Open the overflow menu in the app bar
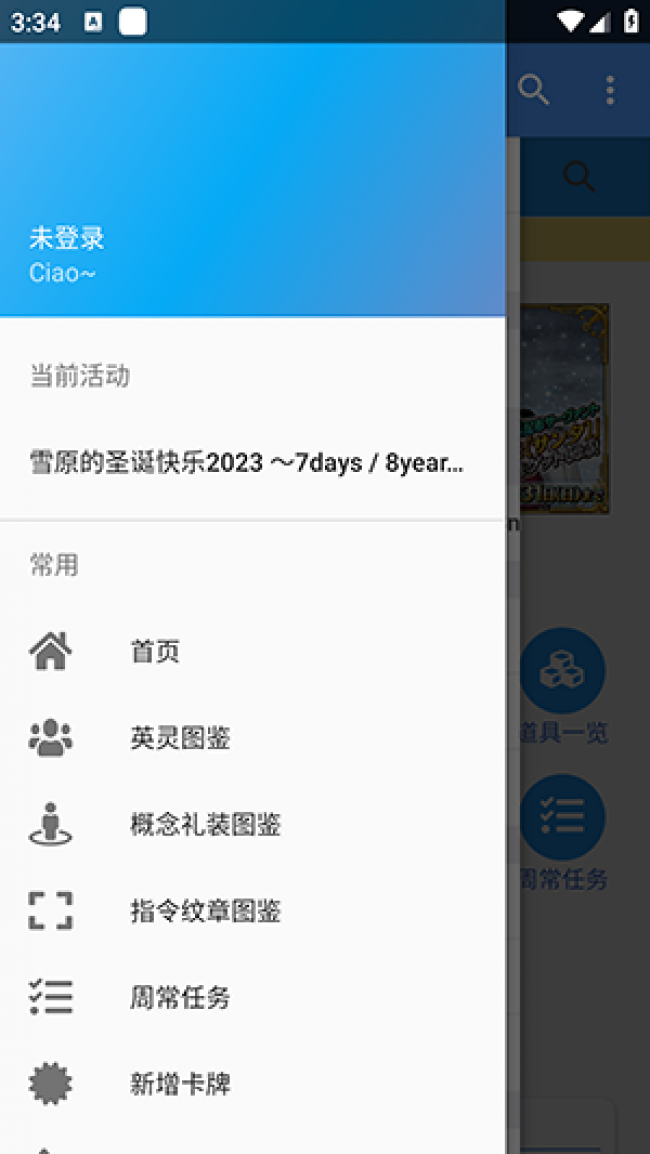The width and height of the screenshot is (650, 1154). pos(610,90)
